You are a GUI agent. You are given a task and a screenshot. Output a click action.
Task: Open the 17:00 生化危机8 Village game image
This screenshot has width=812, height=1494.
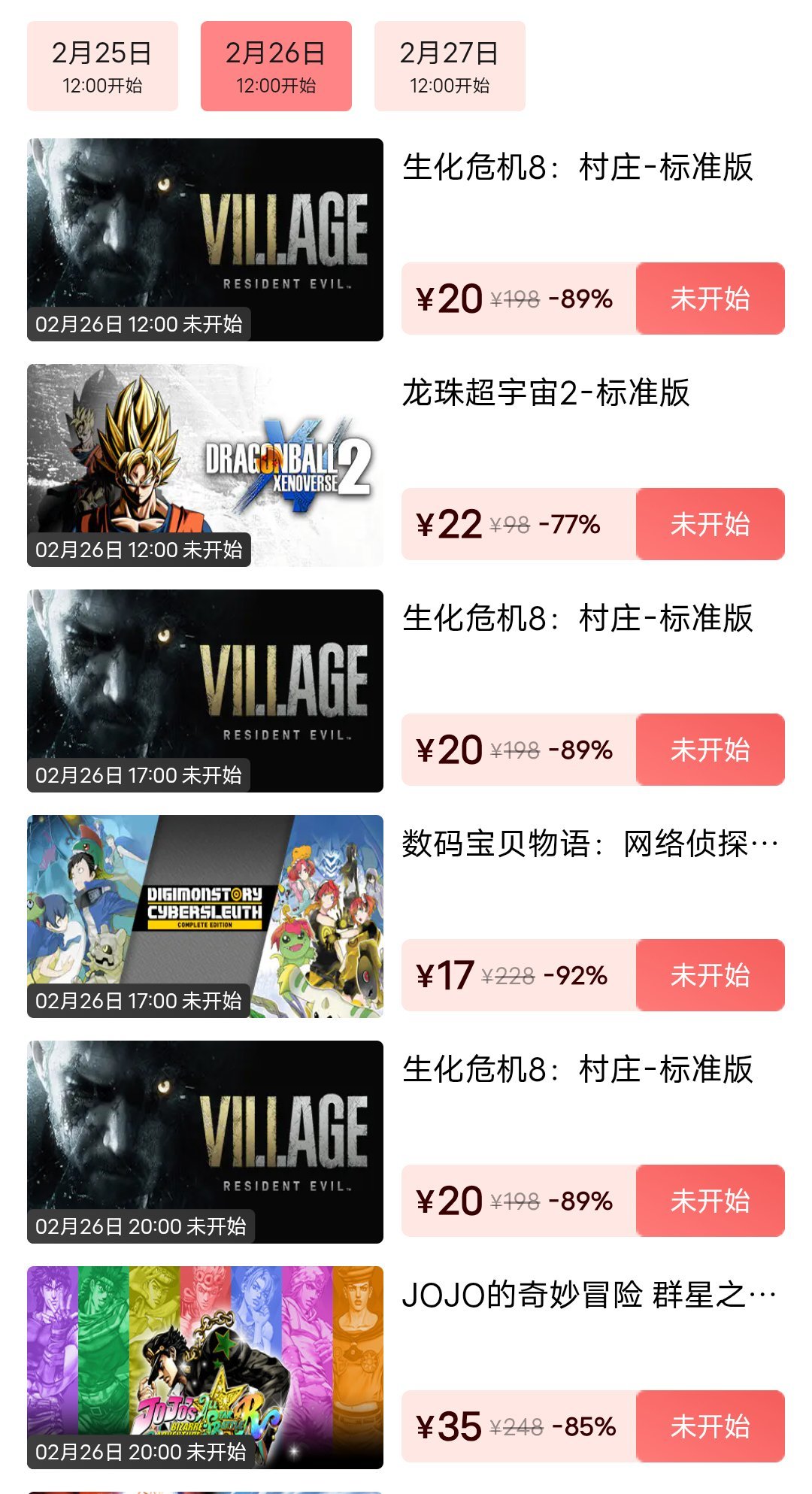coord(205,690)
